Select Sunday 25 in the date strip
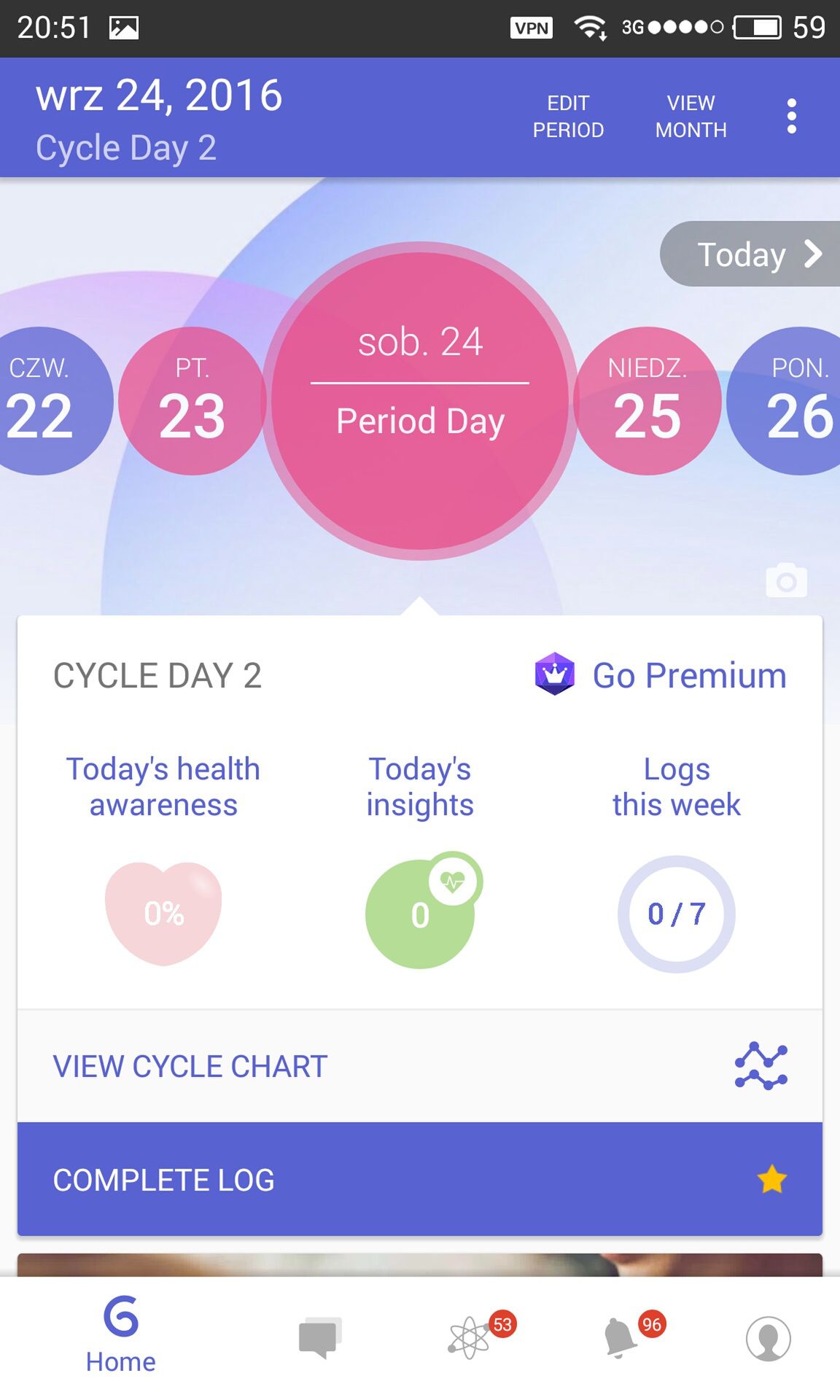This screenshot has height=1400, width=840. click(647, 401)
